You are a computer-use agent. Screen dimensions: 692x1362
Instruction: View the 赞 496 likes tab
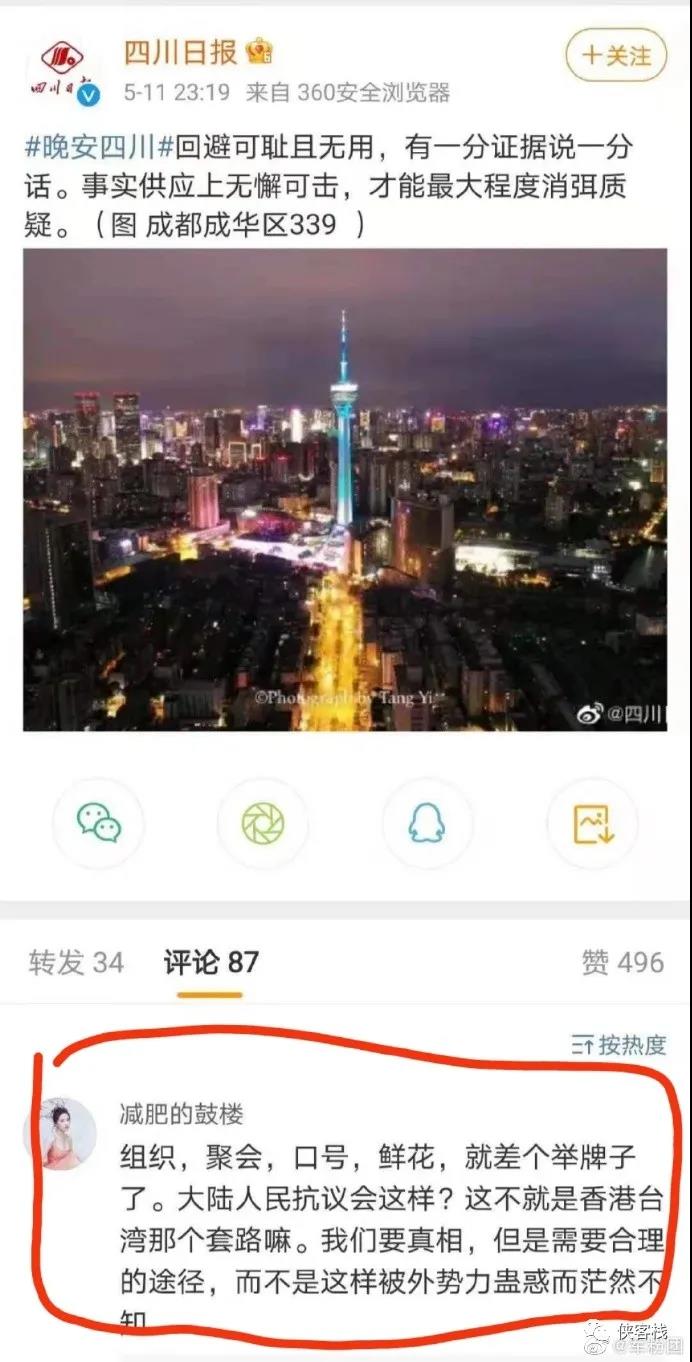point(622,962)
